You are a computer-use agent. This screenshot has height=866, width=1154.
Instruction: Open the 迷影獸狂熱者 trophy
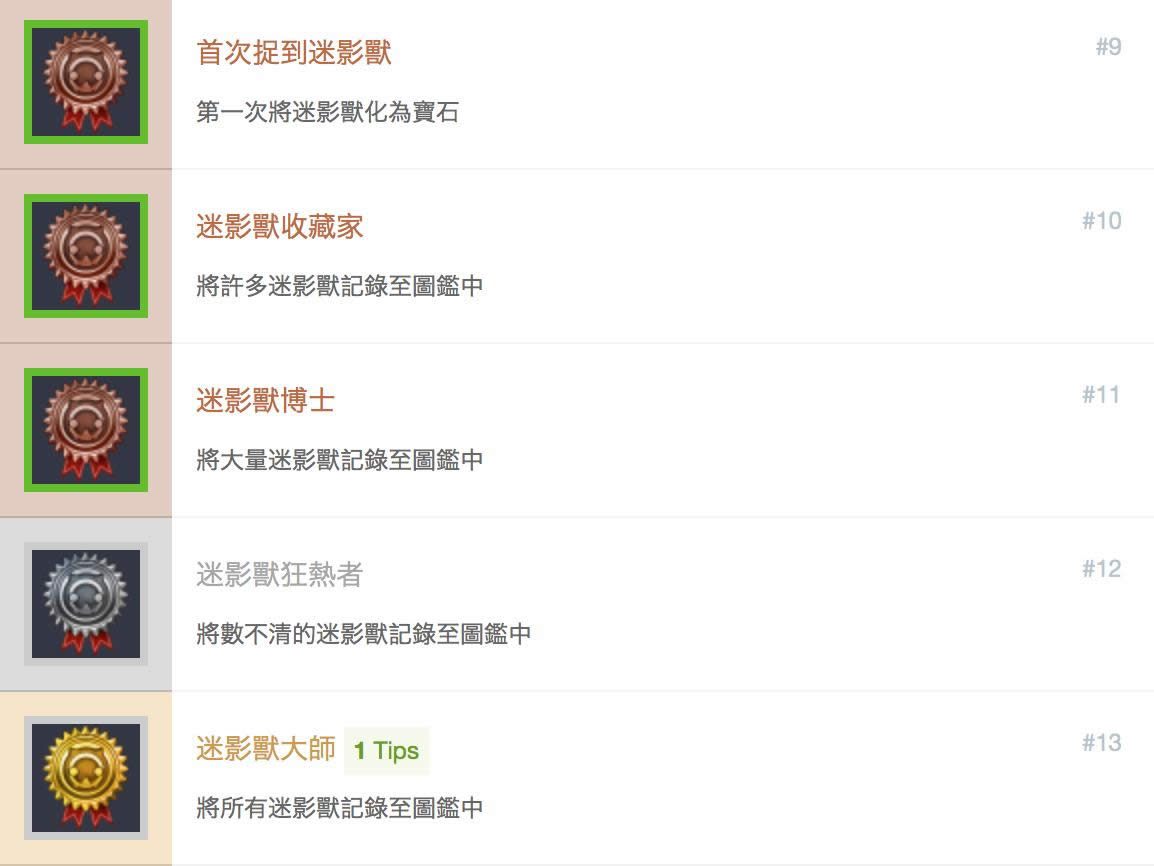click(280, 574)
